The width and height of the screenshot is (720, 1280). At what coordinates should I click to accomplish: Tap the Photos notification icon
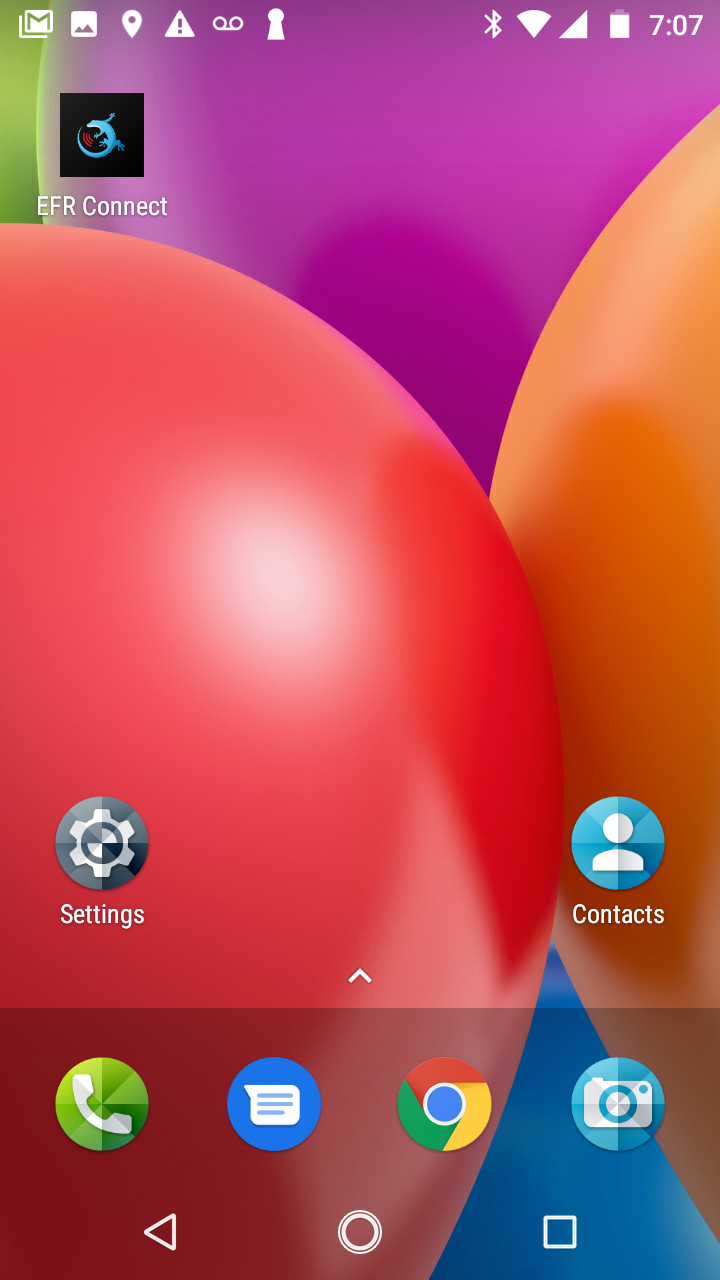(x=82, y=23)
